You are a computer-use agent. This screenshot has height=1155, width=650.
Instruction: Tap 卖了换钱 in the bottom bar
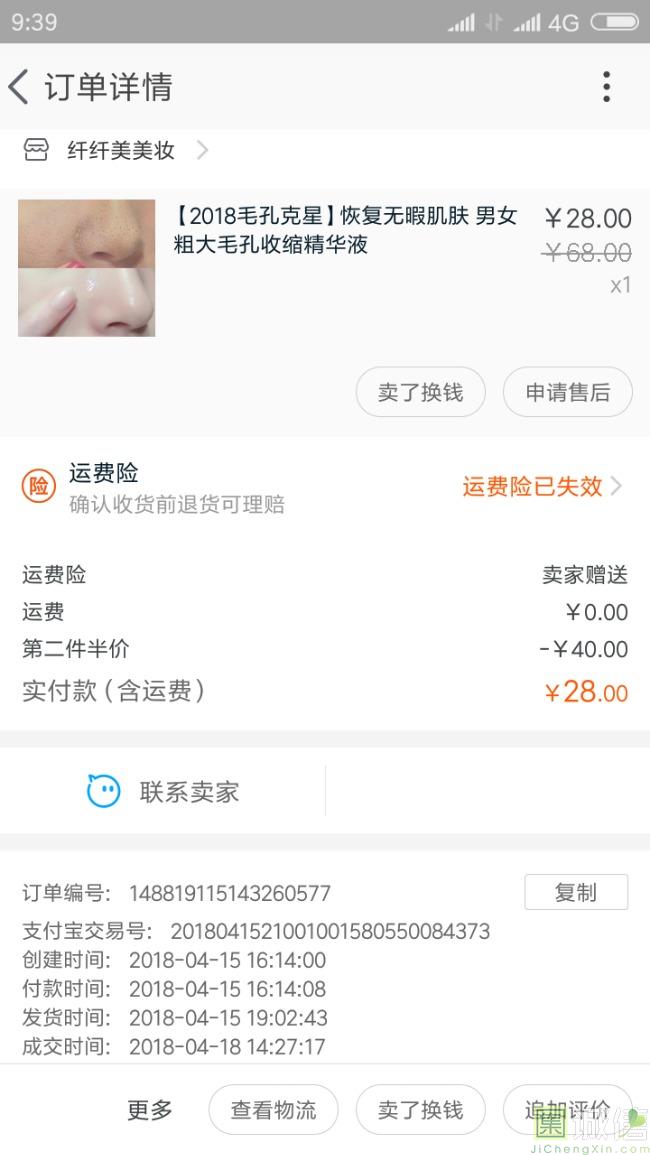click(x=420, y=1109)
